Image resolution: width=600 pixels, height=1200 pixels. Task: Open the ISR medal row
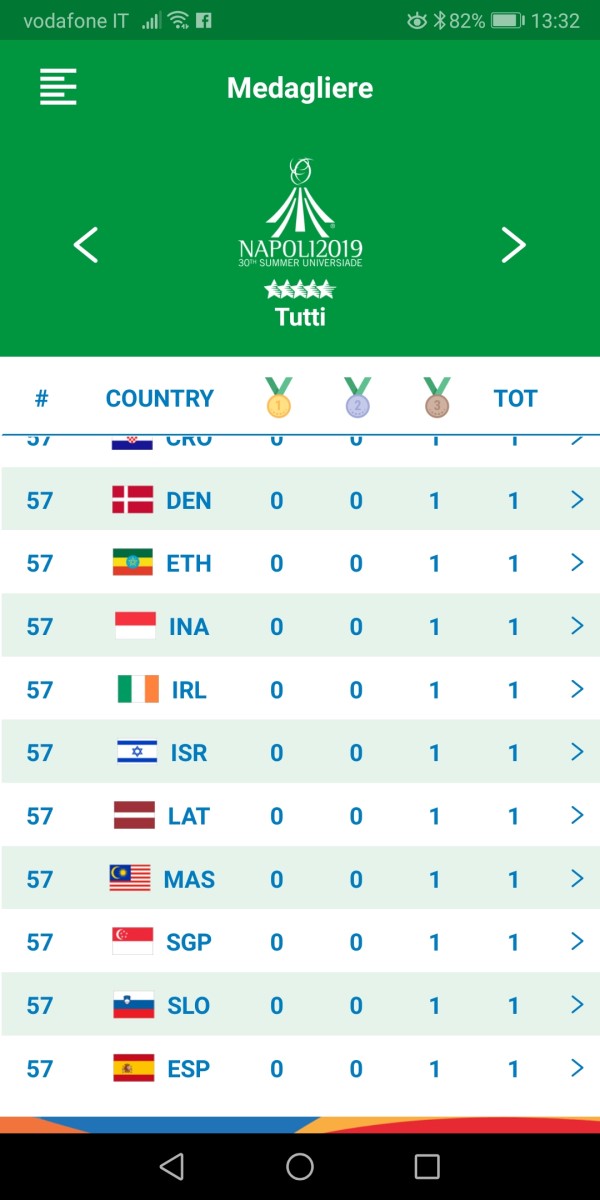tap(300, 751)
